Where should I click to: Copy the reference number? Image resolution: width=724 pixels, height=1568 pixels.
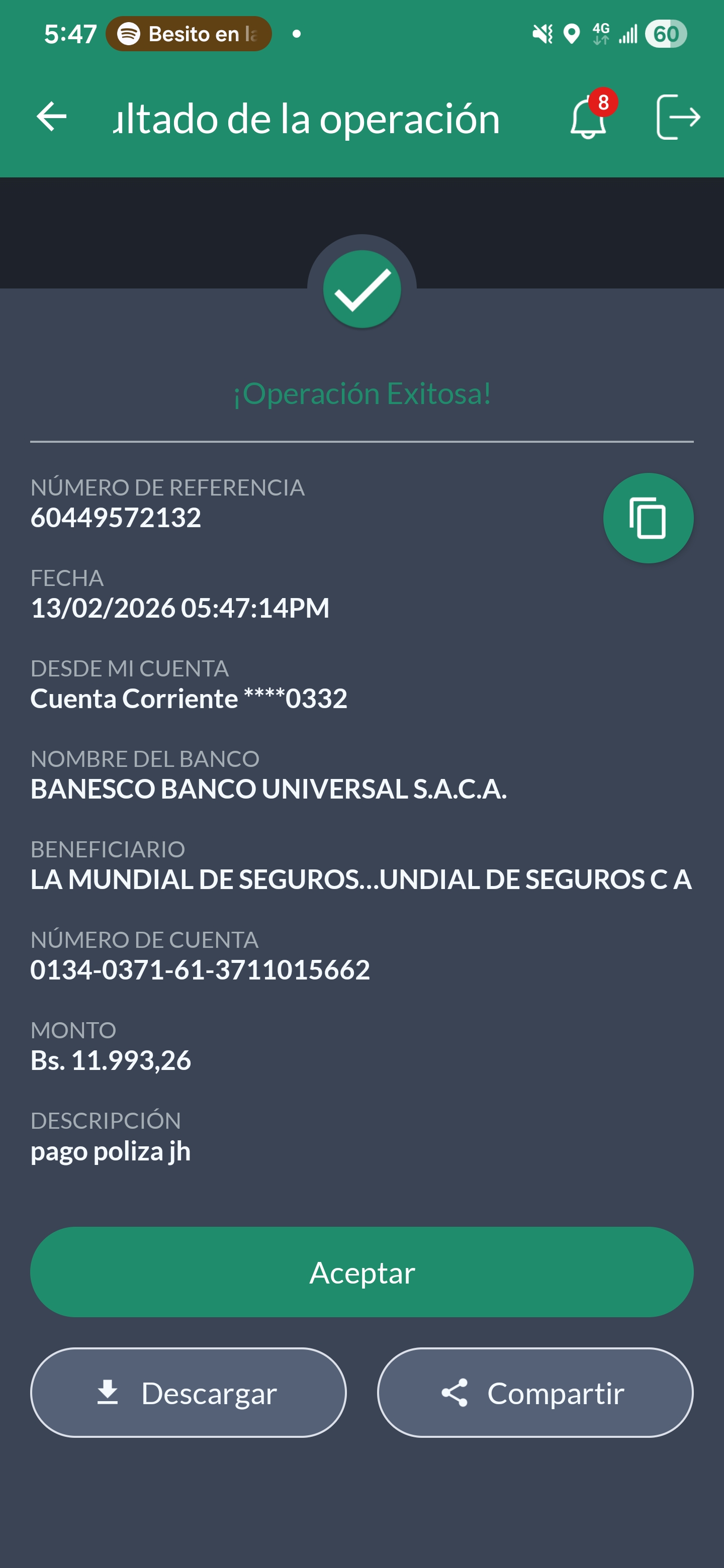point(648,518)
